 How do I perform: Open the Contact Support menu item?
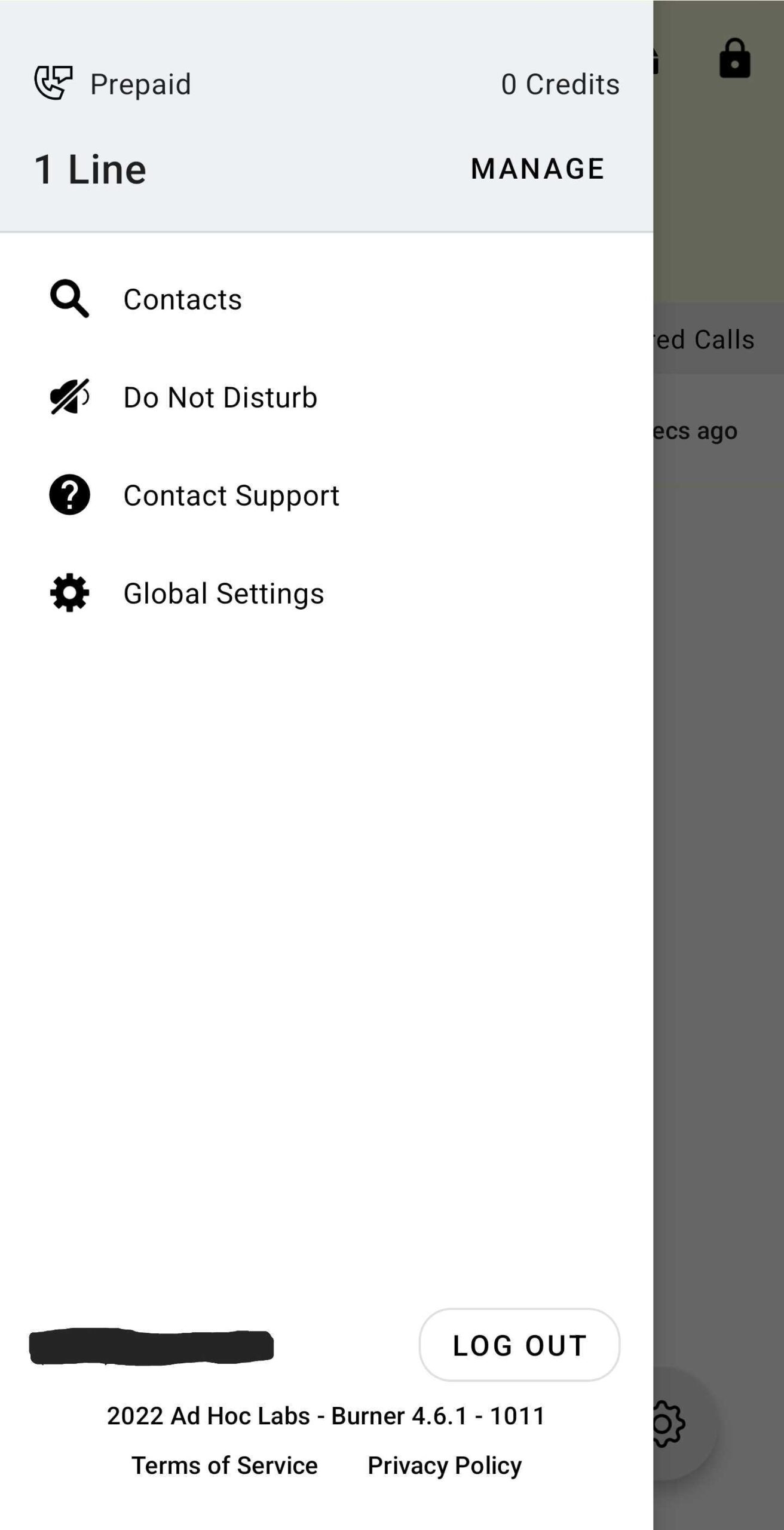tap(231, 494)
